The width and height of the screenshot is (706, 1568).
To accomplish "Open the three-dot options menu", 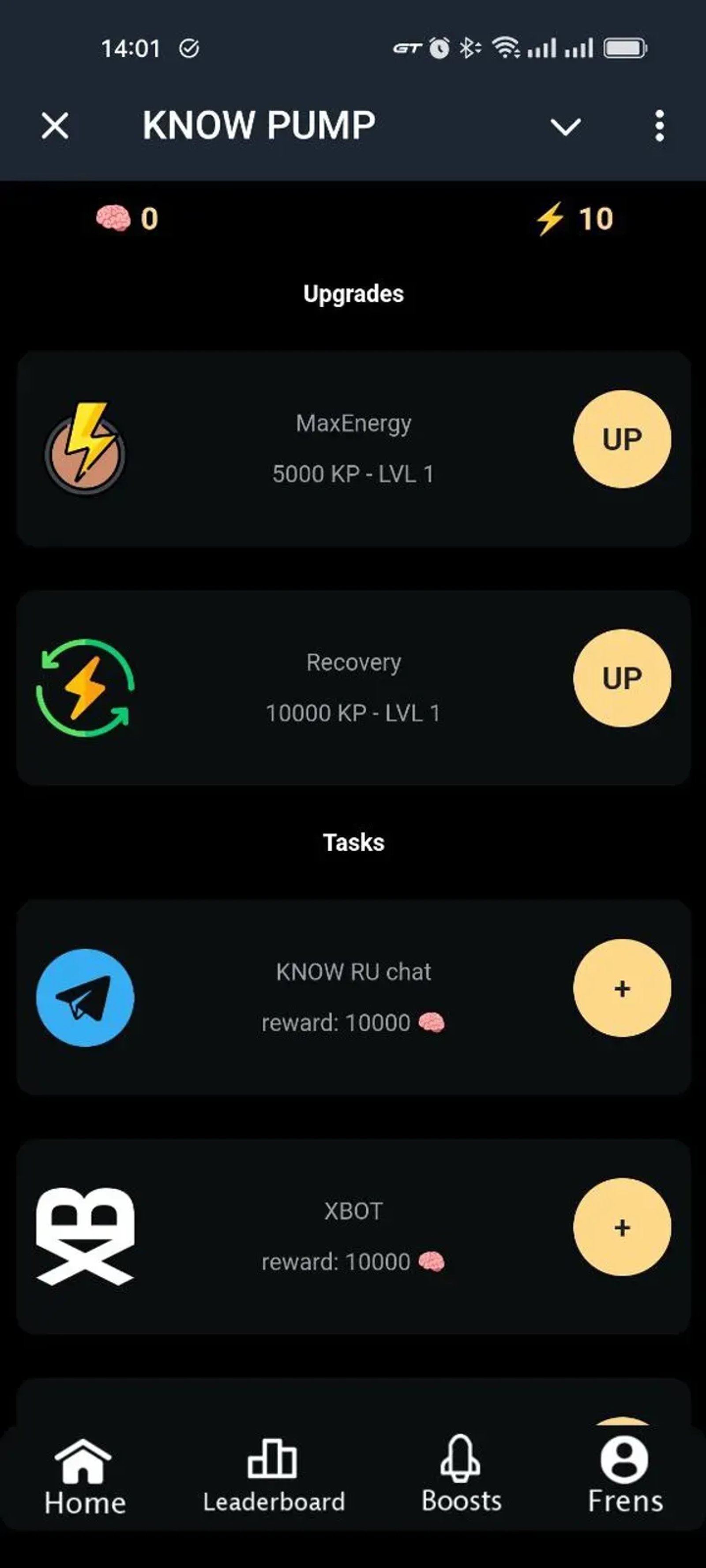I will click(x=659, y=126).
